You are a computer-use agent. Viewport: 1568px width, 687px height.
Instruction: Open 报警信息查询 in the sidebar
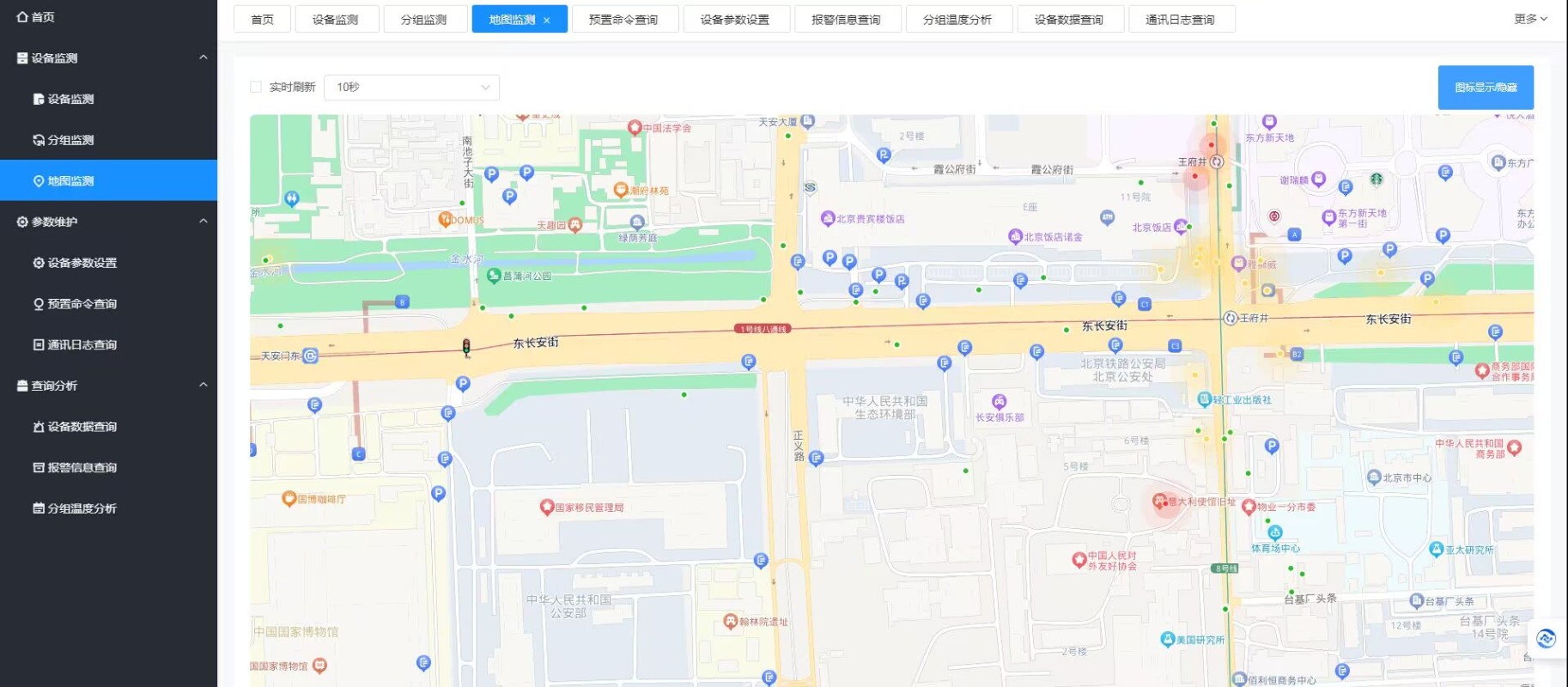coord(82,467)
